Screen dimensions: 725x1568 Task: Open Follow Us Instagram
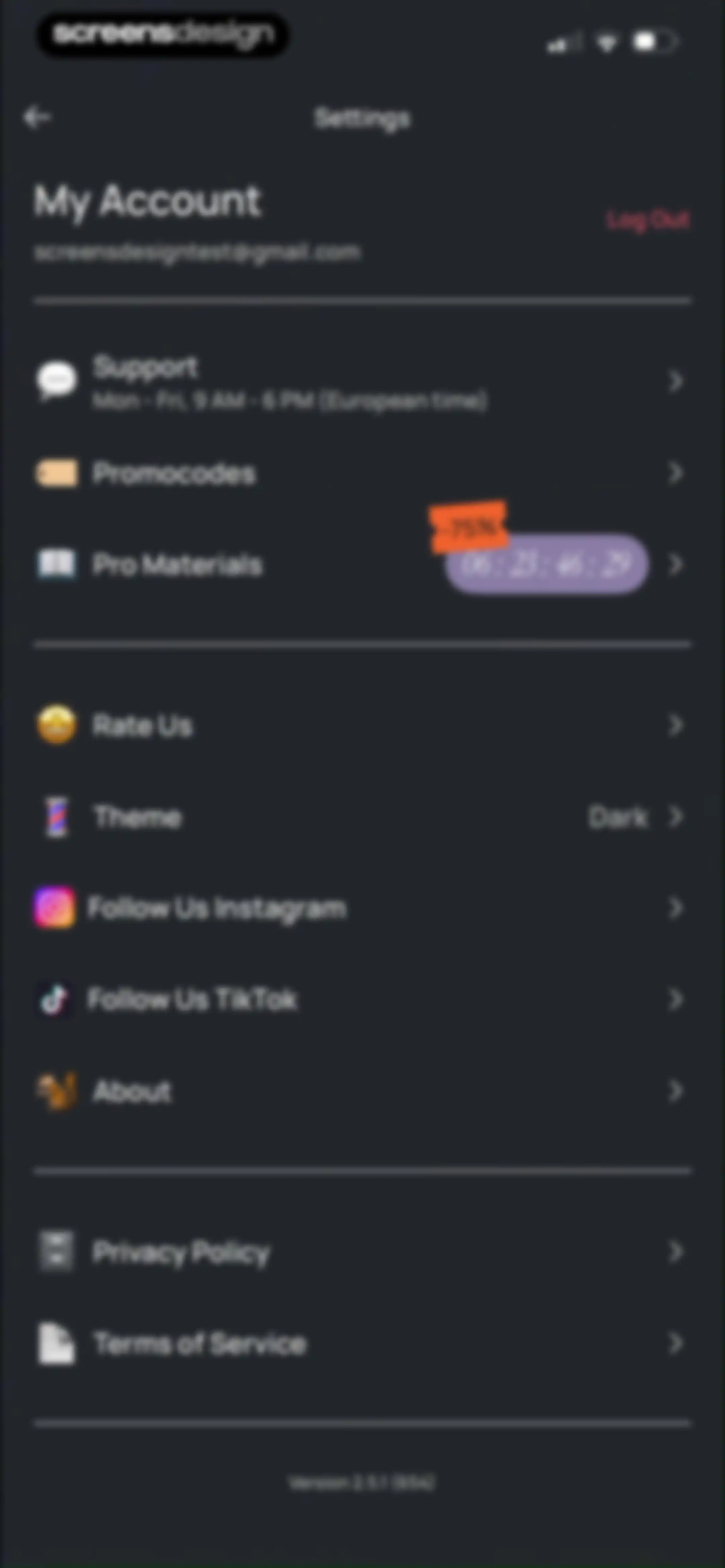[362, 908]
